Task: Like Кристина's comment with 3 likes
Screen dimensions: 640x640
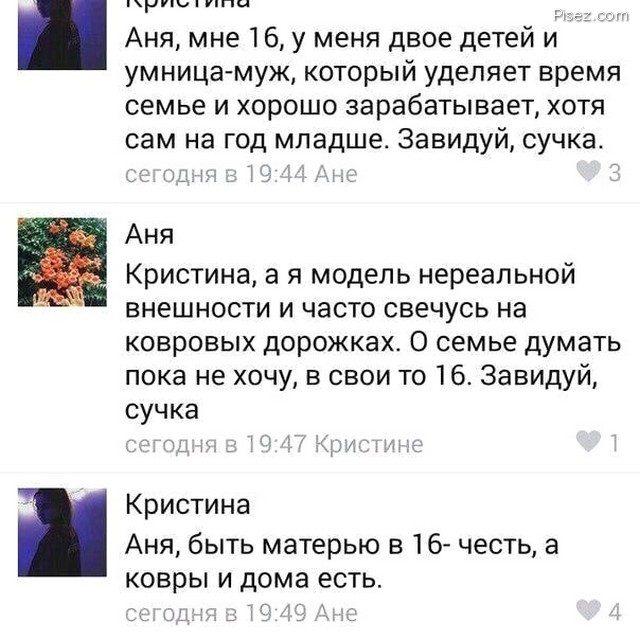Action: pos(590,173)
